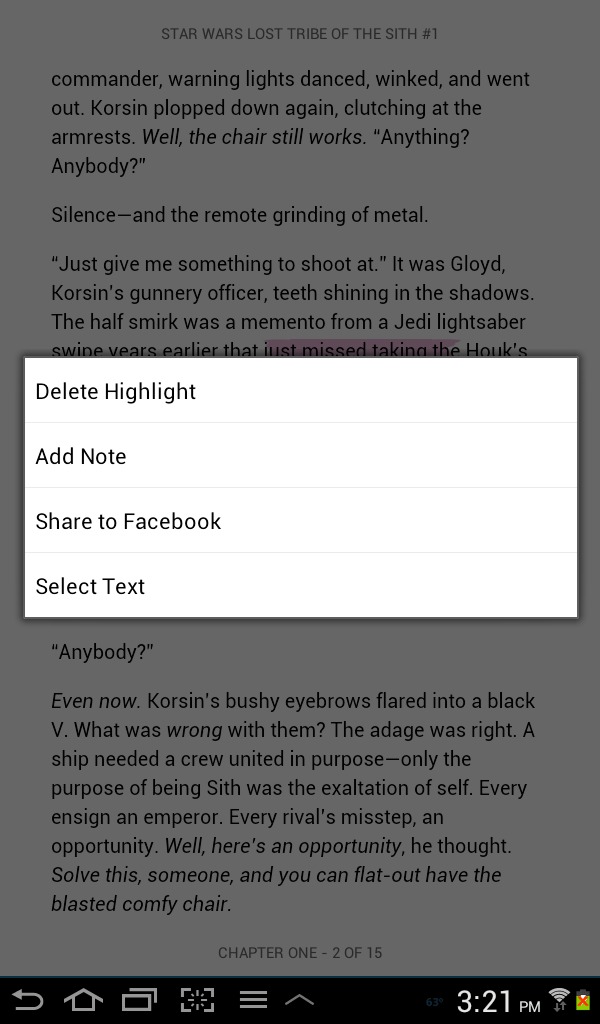Screen dimensions: 600x1024
Task: Expand the mini apps tray arrow
Action: click(299, 1000)
